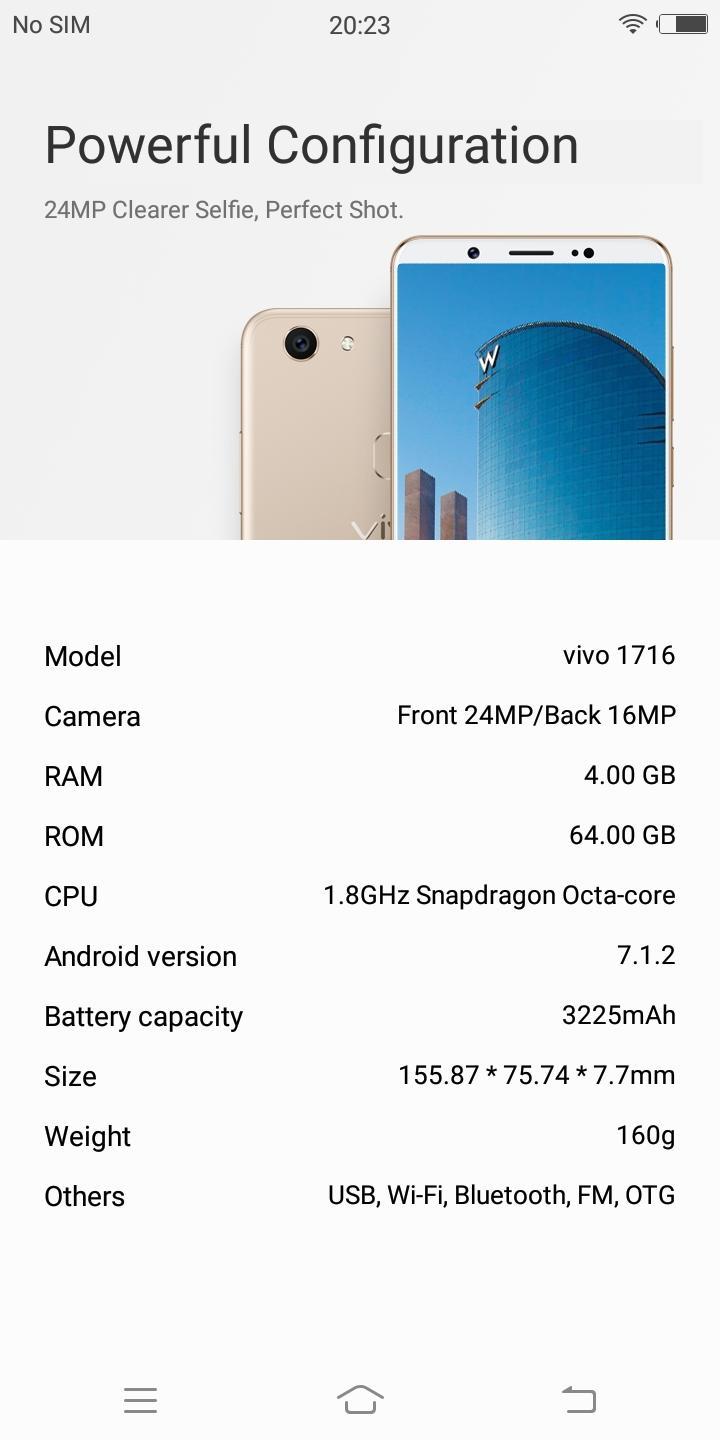This screenshot has height=1440, width=720.
Task: Tap the Powerful Configuration heading
Action: click(x=310, y=144)
